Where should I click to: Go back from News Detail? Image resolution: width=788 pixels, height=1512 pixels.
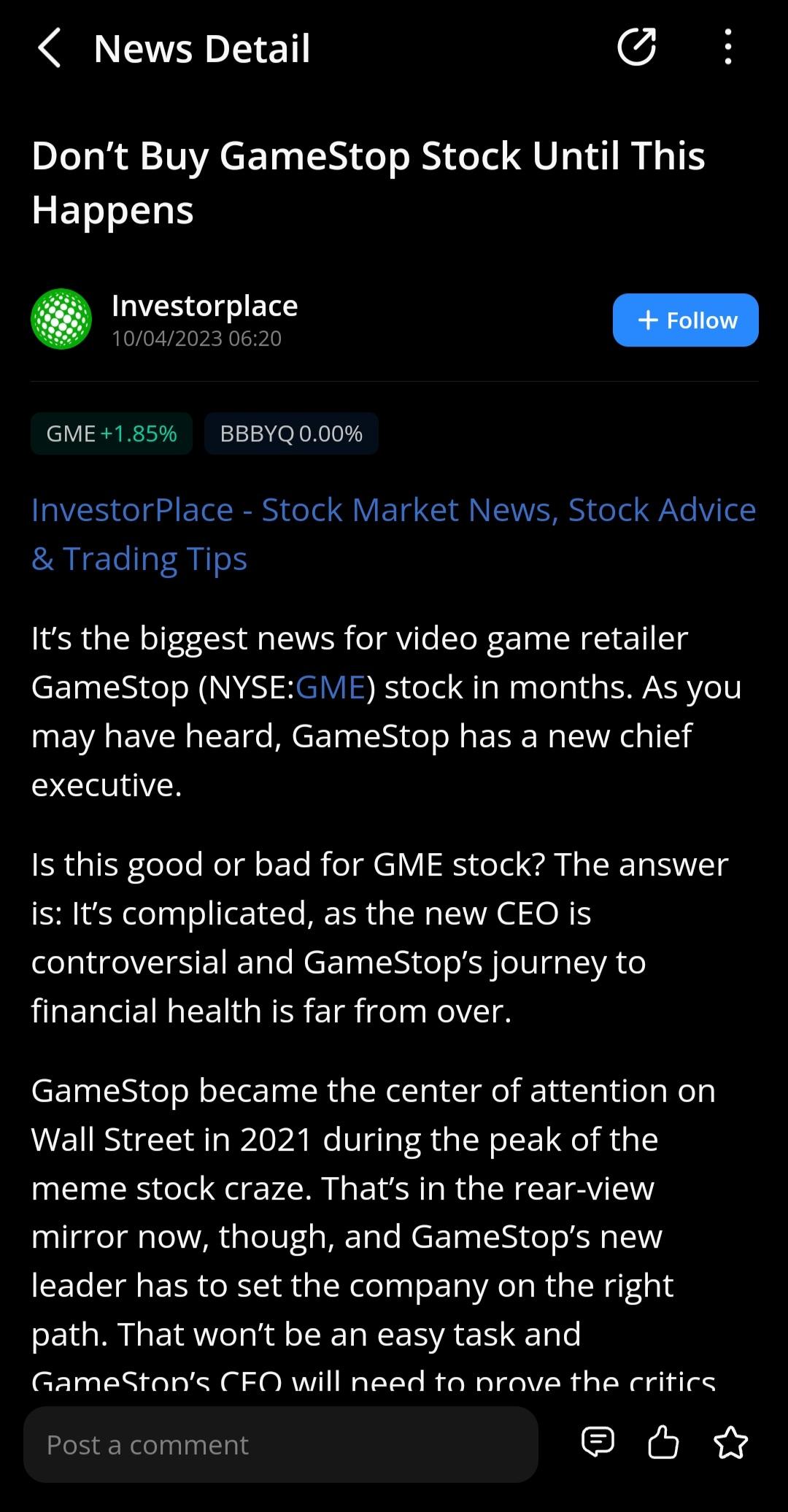click(x=49, y=49)
